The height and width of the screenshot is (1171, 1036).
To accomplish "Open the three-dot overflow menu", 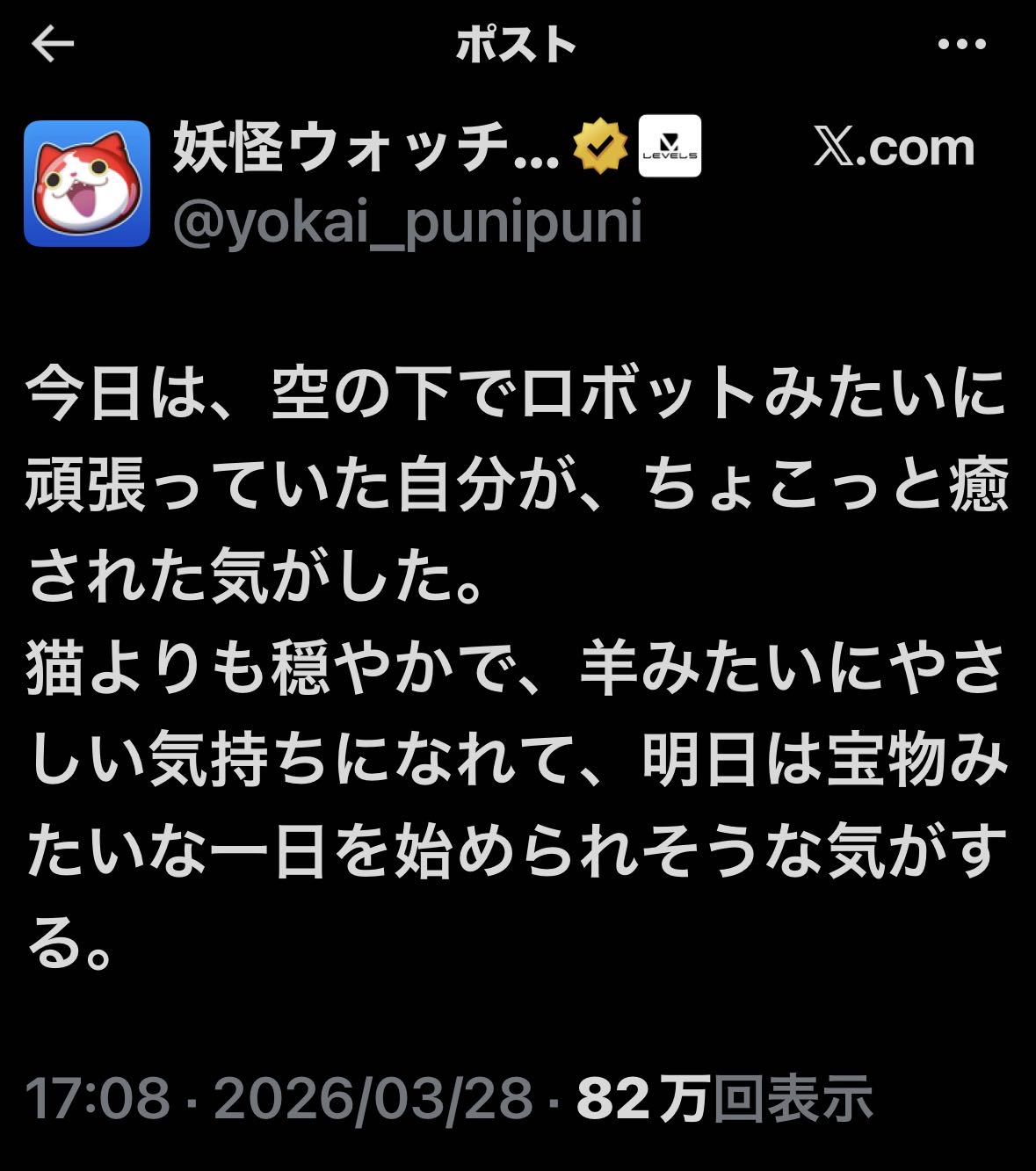I will 961,44.
